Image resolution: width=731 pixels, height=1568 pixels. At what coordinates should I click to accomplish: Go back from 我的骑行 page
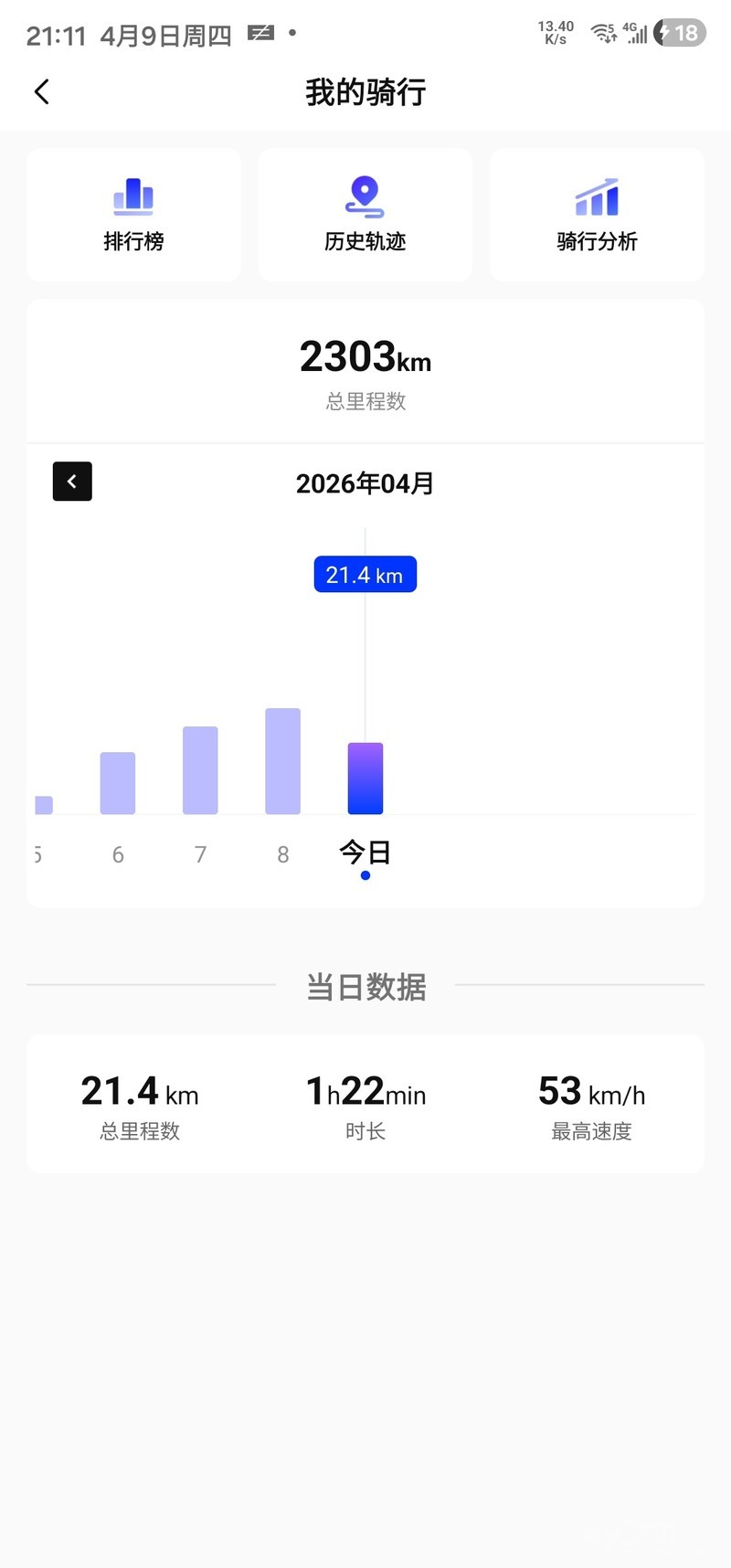(42, 91)
